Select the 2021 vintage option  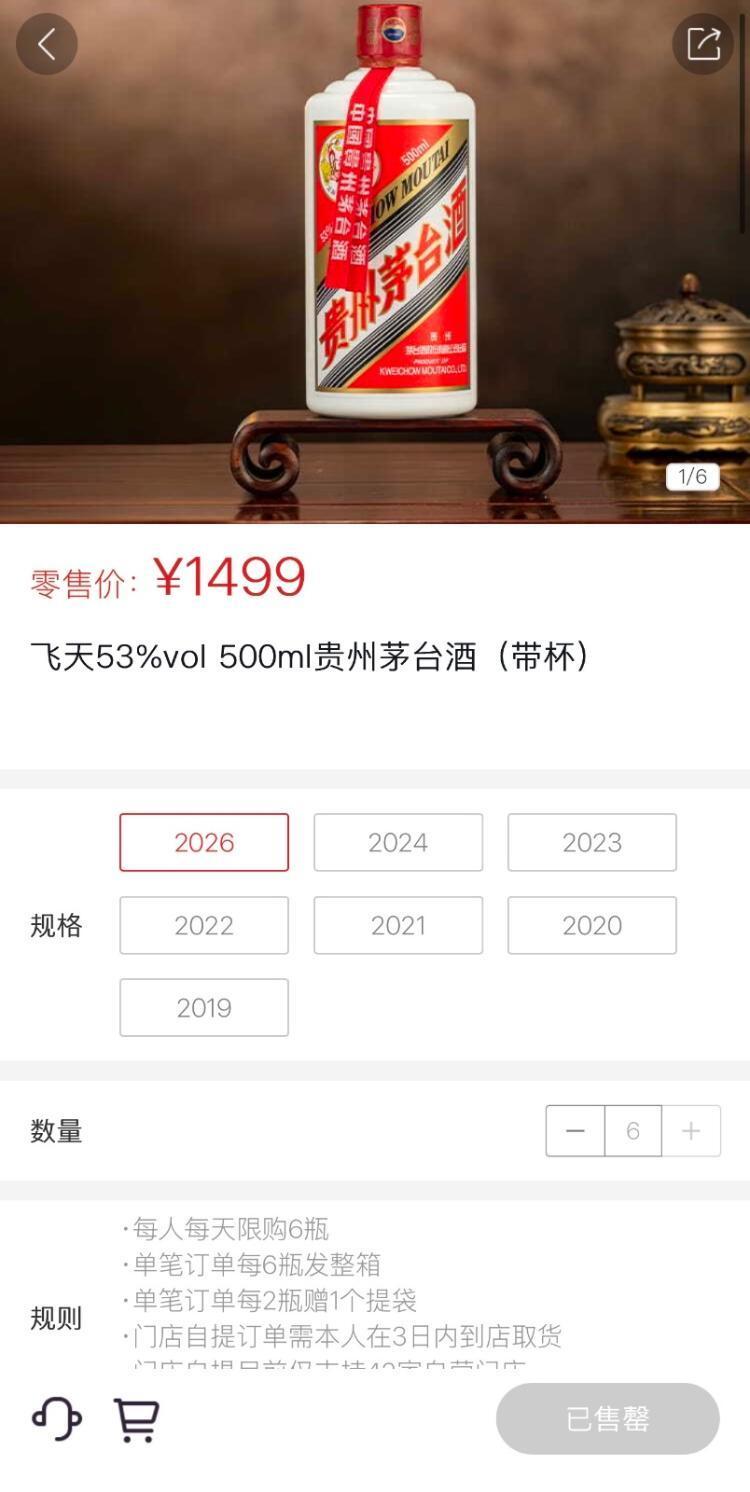(398, 925)
